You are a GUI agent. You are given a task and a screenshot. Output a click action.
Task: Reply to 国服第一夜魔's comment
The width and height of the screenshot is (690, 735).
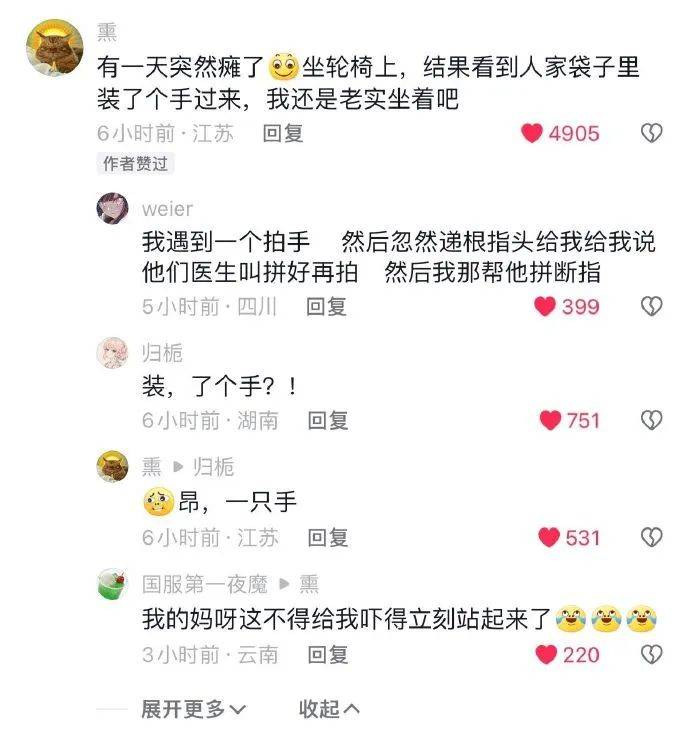pyautogui.click(x=327, y=655)
